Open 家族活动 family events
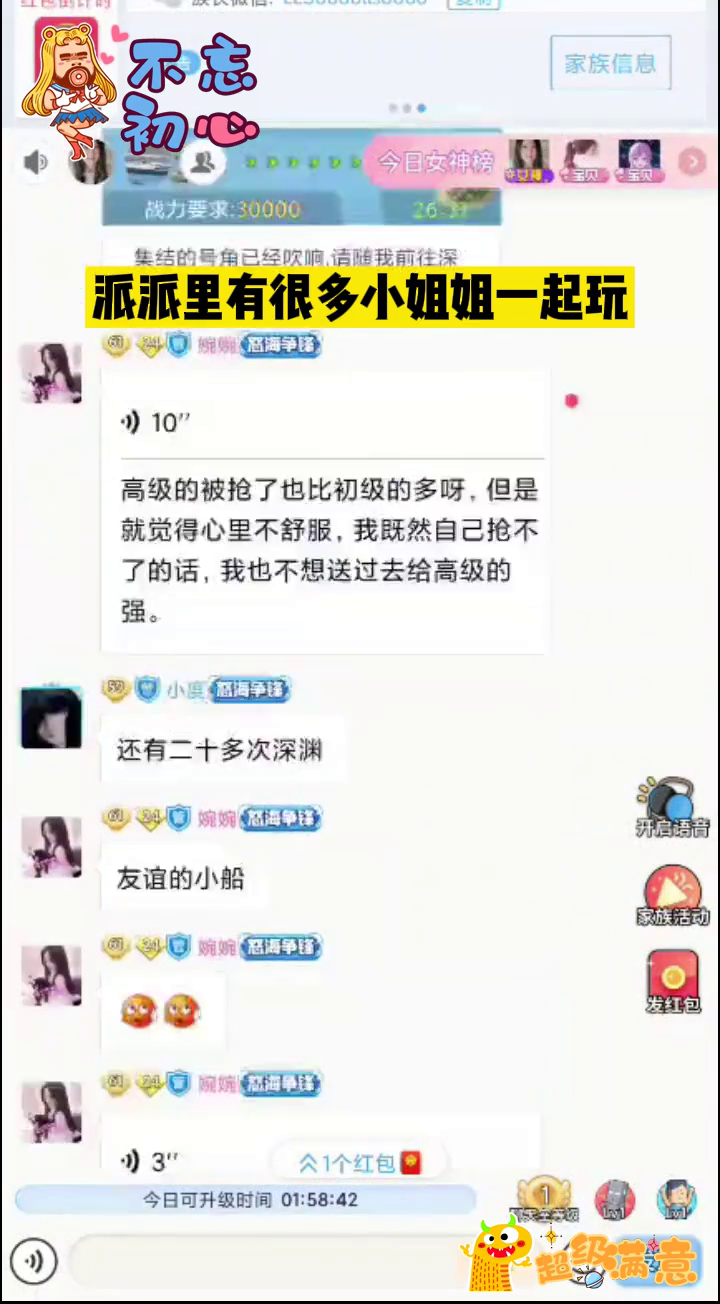Image resolution: width=720 pixels, height=1304 pixels. tap(672, 895)
